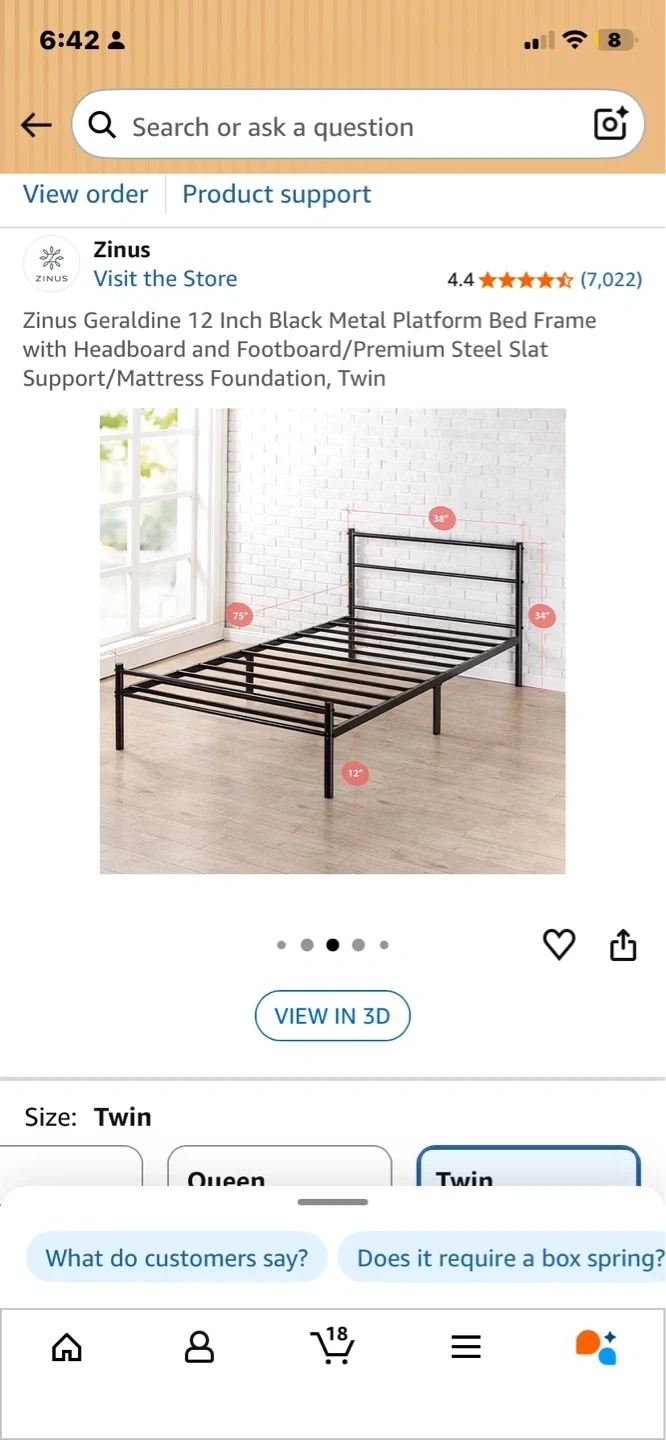Open the Rufus AI assistant tab

coord(597,1347)
